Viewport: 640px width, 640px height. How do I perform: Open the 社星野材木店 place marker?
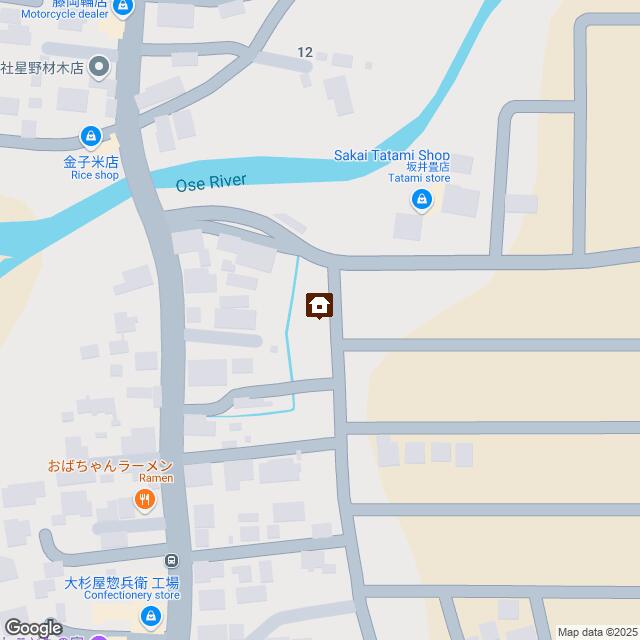point(99,68)
